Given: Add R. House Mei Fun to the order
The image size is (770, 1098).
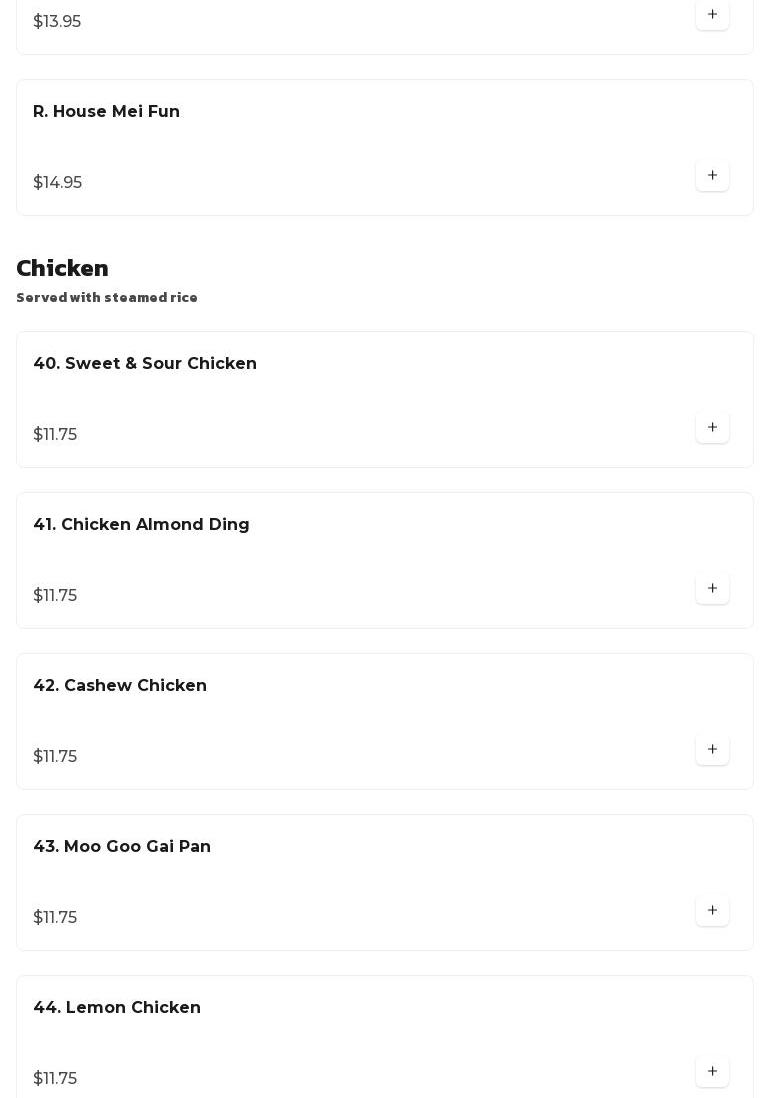Looking at the screenshot, I should [x=712, y=176].
